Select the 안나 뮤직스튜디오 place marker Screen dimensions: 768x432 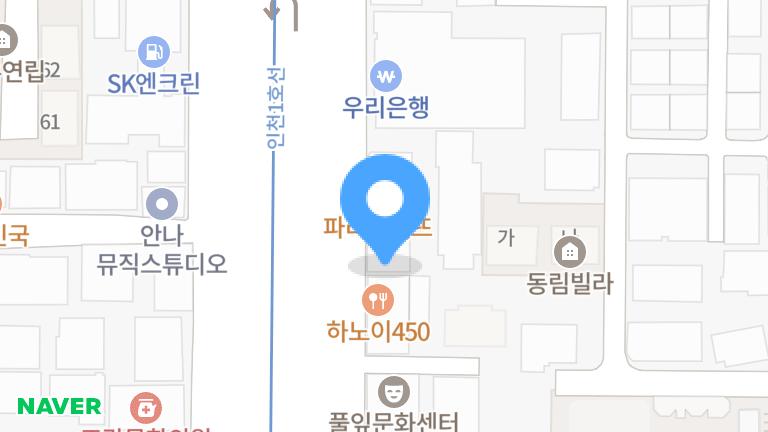[x=161, y=205]
